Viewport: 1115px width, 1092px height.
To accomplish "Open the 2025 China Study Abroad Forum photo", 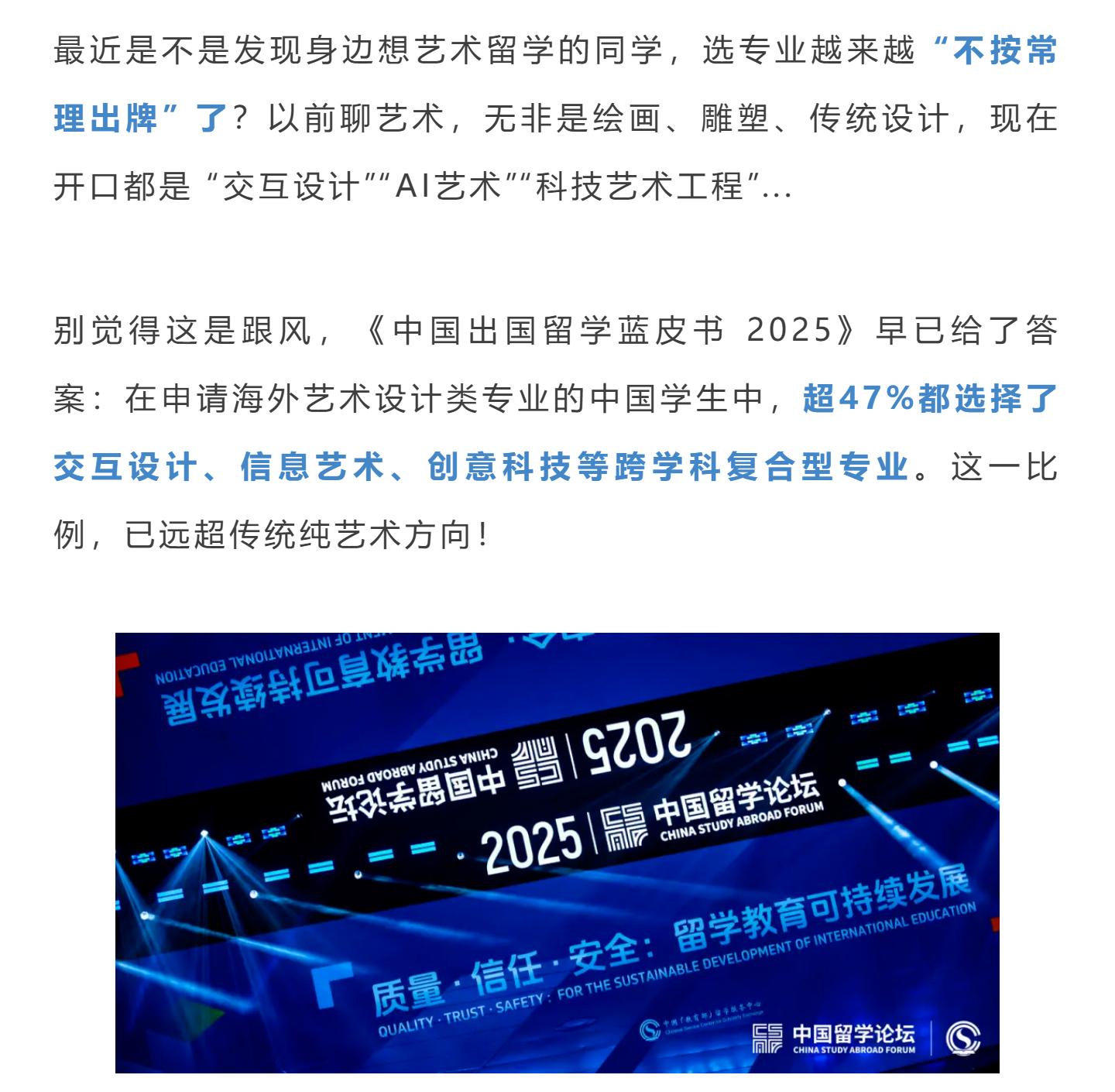I will (x=557, y=852).
